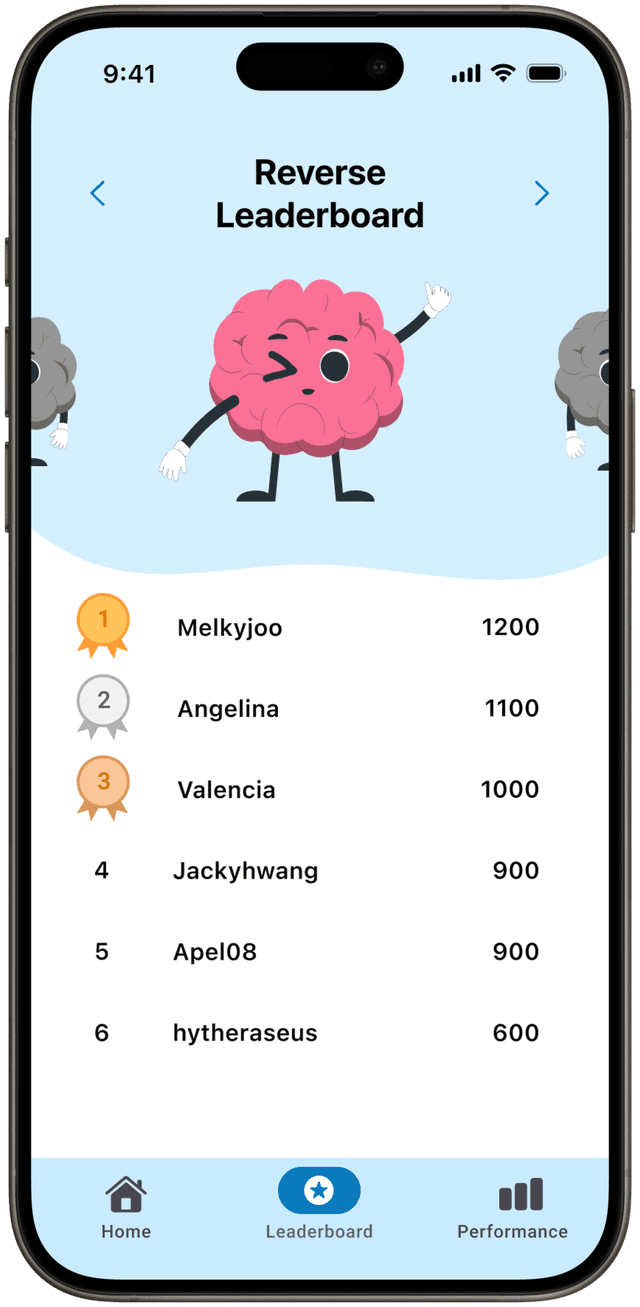Go to the next leaderboard with right chevron
This screenshot has height=1307, width=640.
[x=541, y=193]
